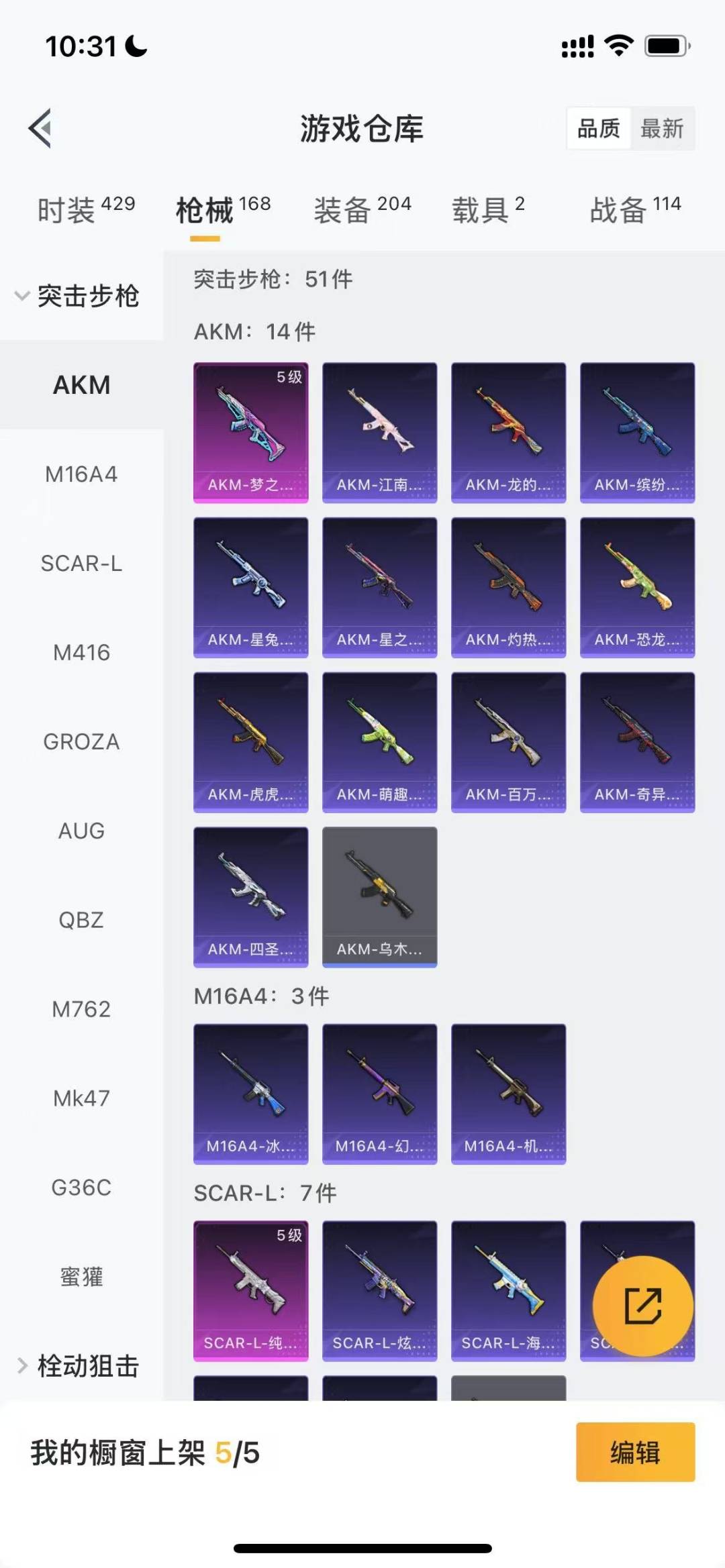Sort by 最新 in the top toggle
The width and height of the screenshot is (725, 1568).
click(662, 128)
